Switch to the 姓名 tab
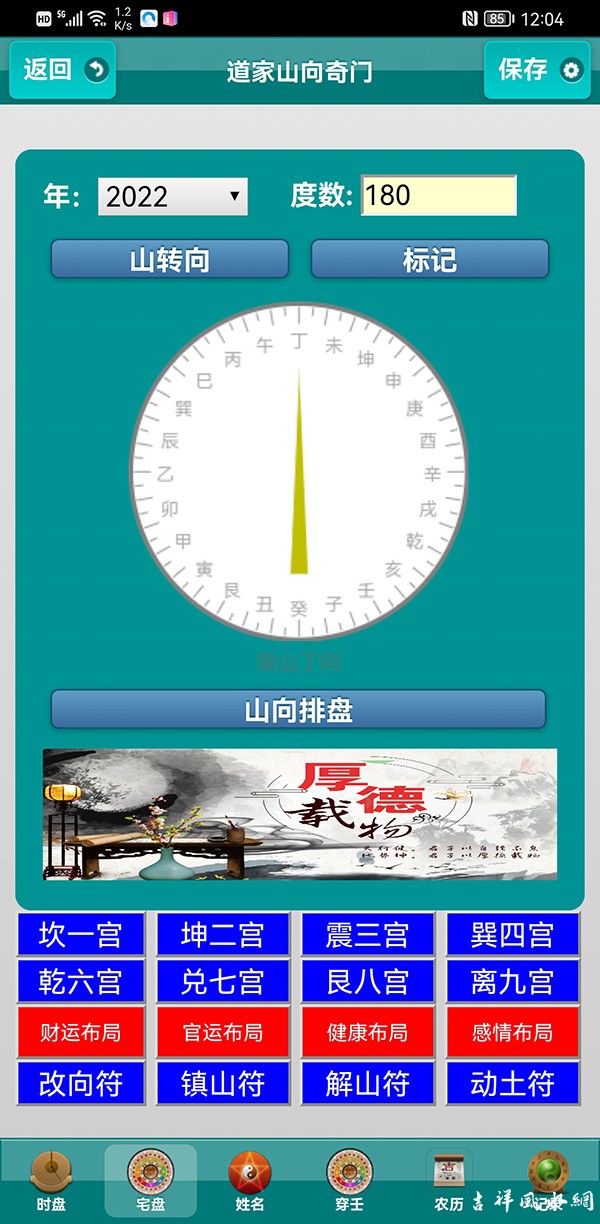 [x=249, y=1181]
